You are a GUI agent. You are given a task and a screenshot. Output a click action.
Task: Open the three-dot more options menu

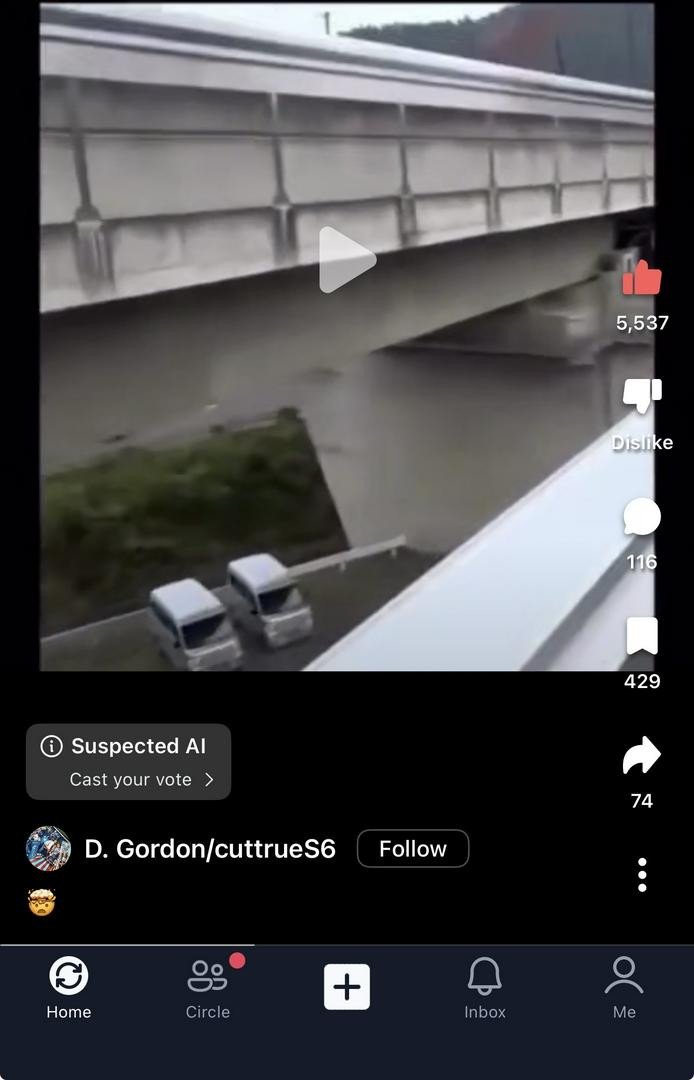pyautogui.click(x=642, y=875)
